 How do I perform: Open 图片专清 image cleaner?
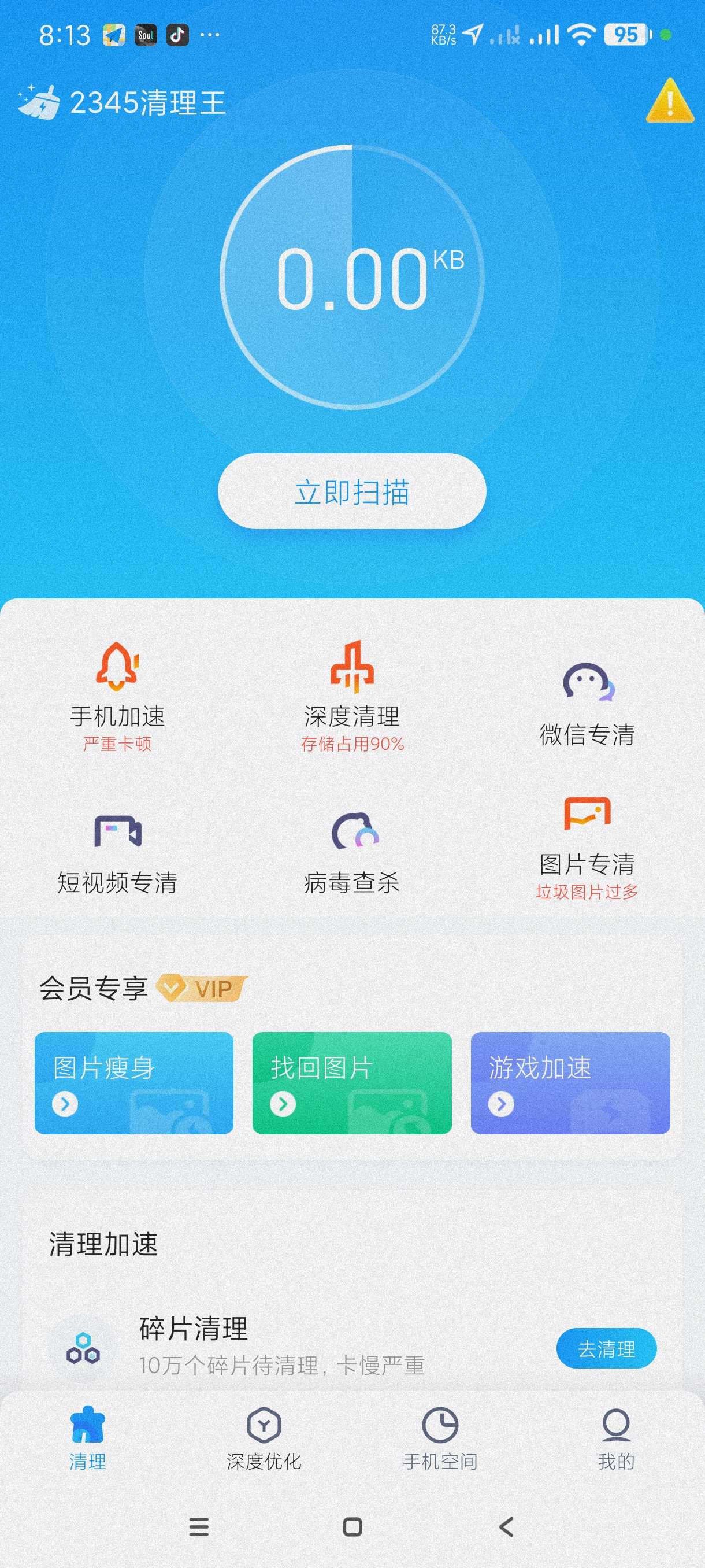click(587, 846)
